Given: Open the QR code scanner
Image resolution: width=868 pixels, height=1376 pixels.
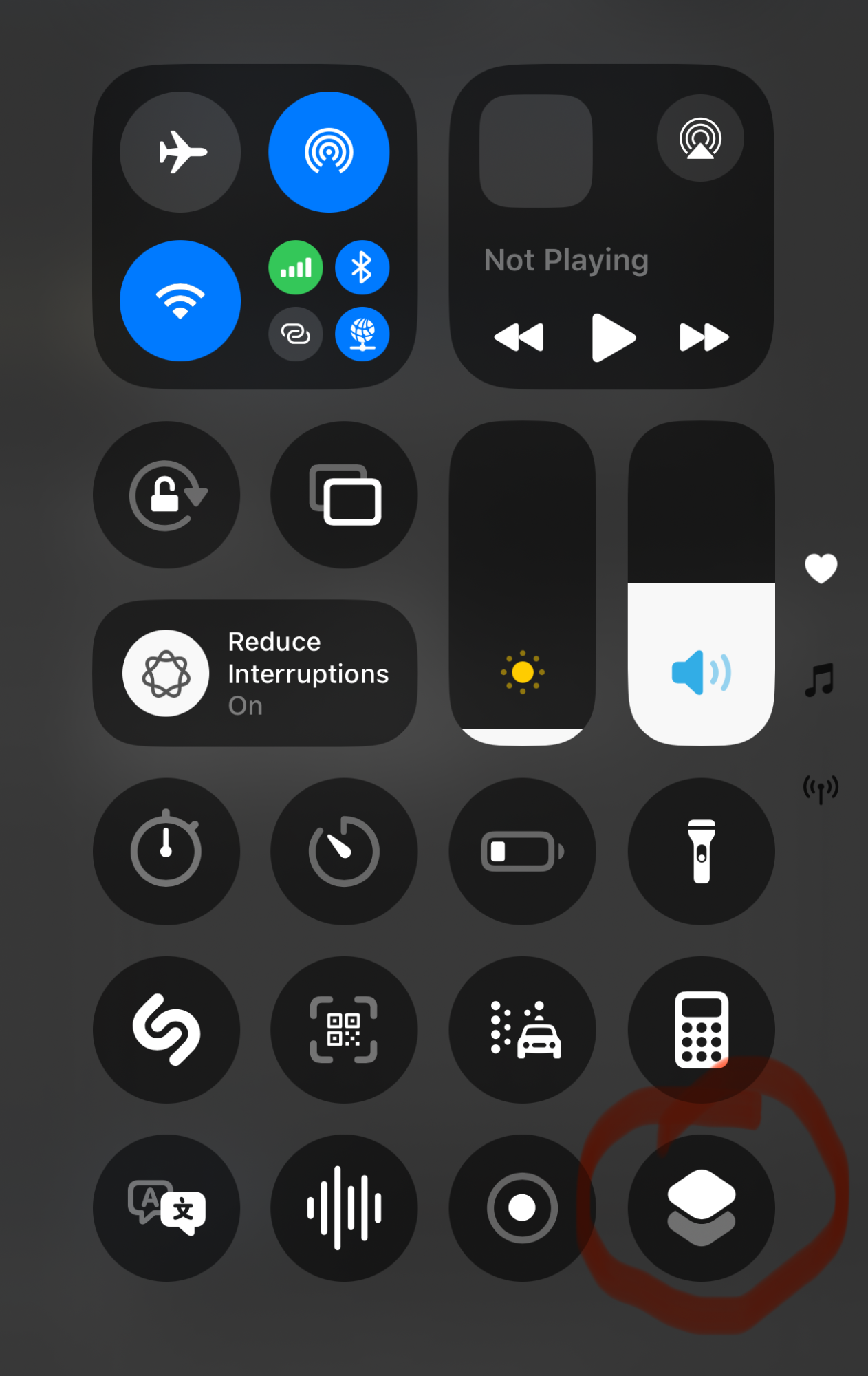Looking at the screenshot, I should 344,1030.
